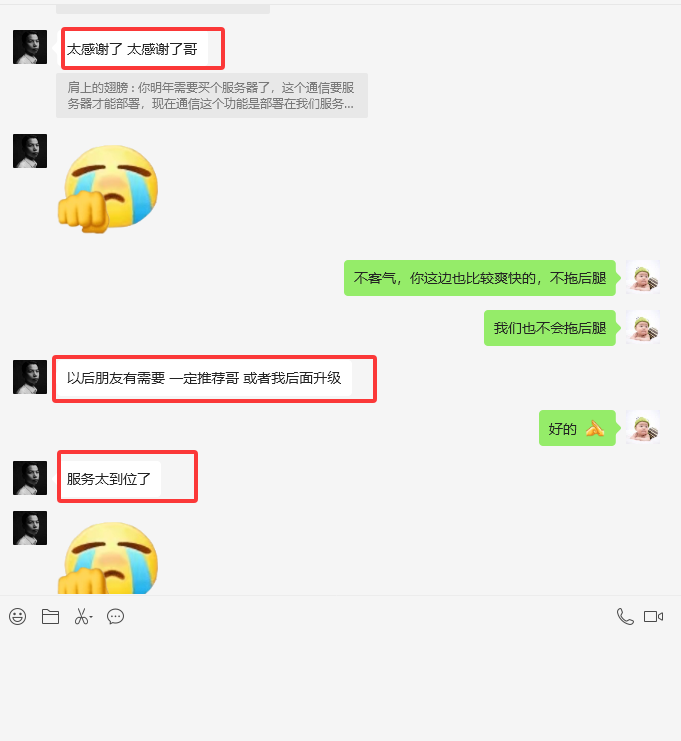Open the sender's avatar beside 服务太到位了

(30, 478)
